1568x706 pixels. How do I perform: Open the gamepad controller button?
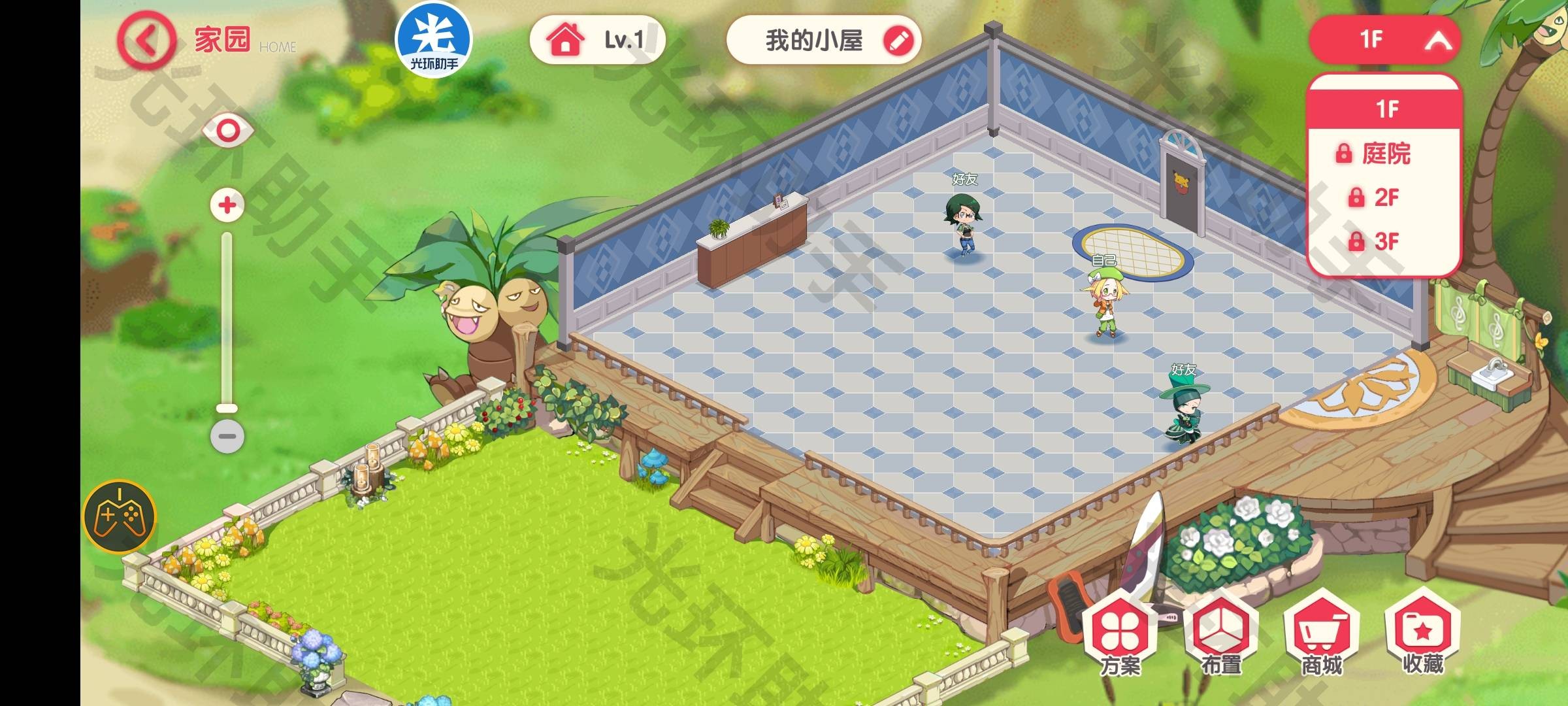pyautogui.click(x=120, y=518)
